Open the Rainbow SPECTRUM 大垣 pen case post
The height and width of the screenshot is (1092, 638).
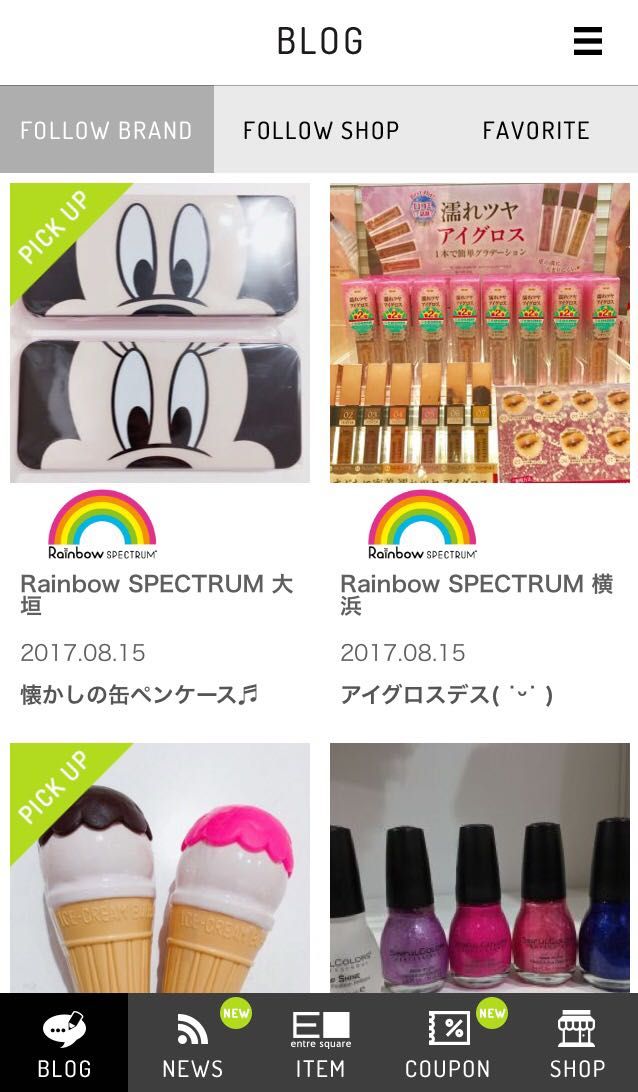pos(160,334)
